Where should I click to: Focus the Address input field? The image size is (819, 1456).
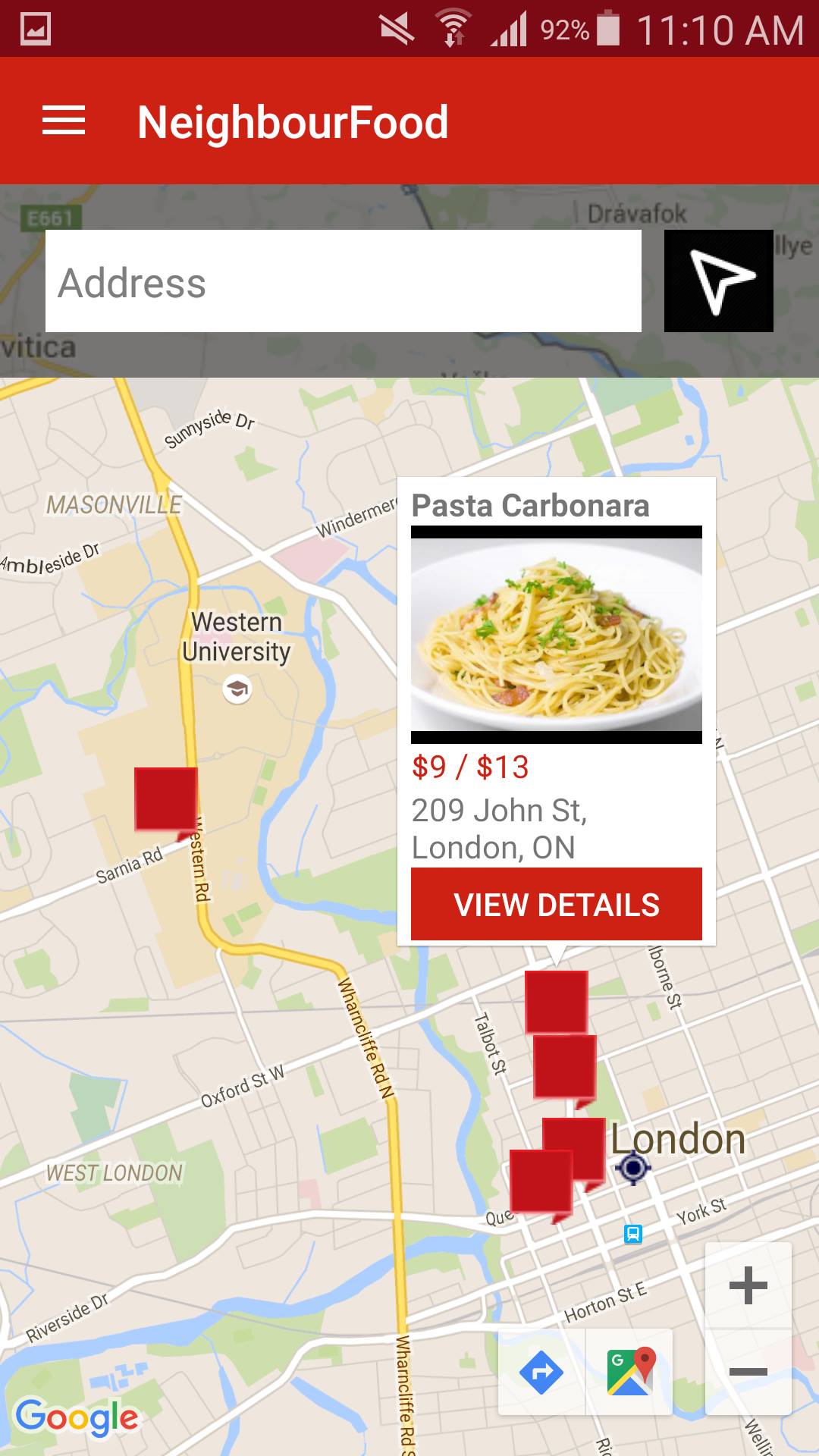[343, 281]
